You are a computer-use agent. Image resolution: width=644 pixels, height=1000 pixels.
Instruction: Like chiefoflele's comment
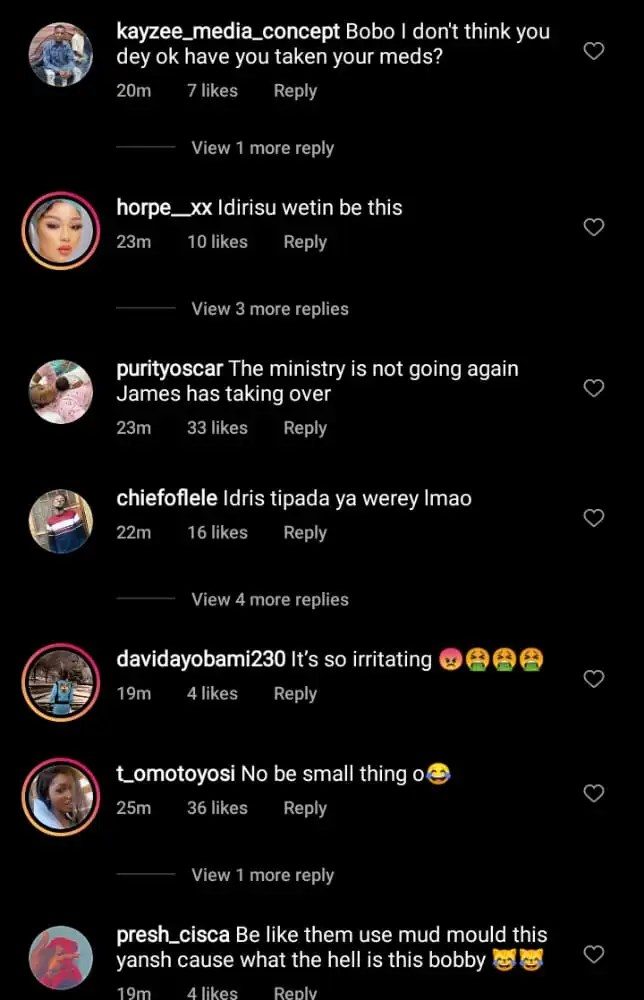pyautogui.click(x=593, y=518)
